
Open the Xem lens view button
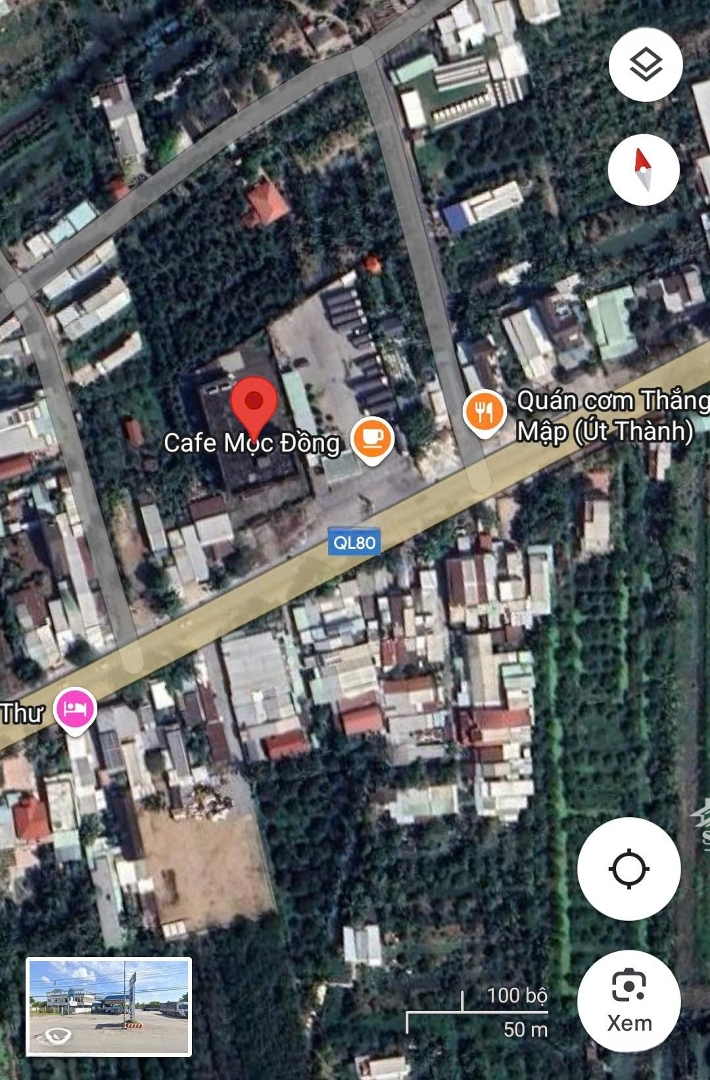(629, 1001)
